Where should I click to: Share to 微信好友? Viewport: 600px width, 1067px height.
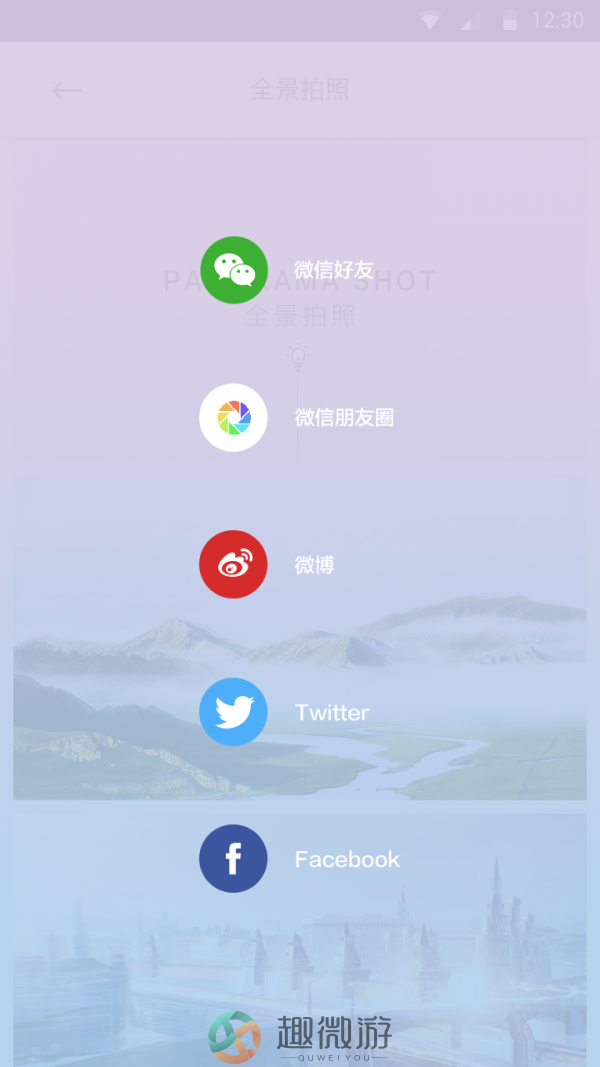click(234, 270)
